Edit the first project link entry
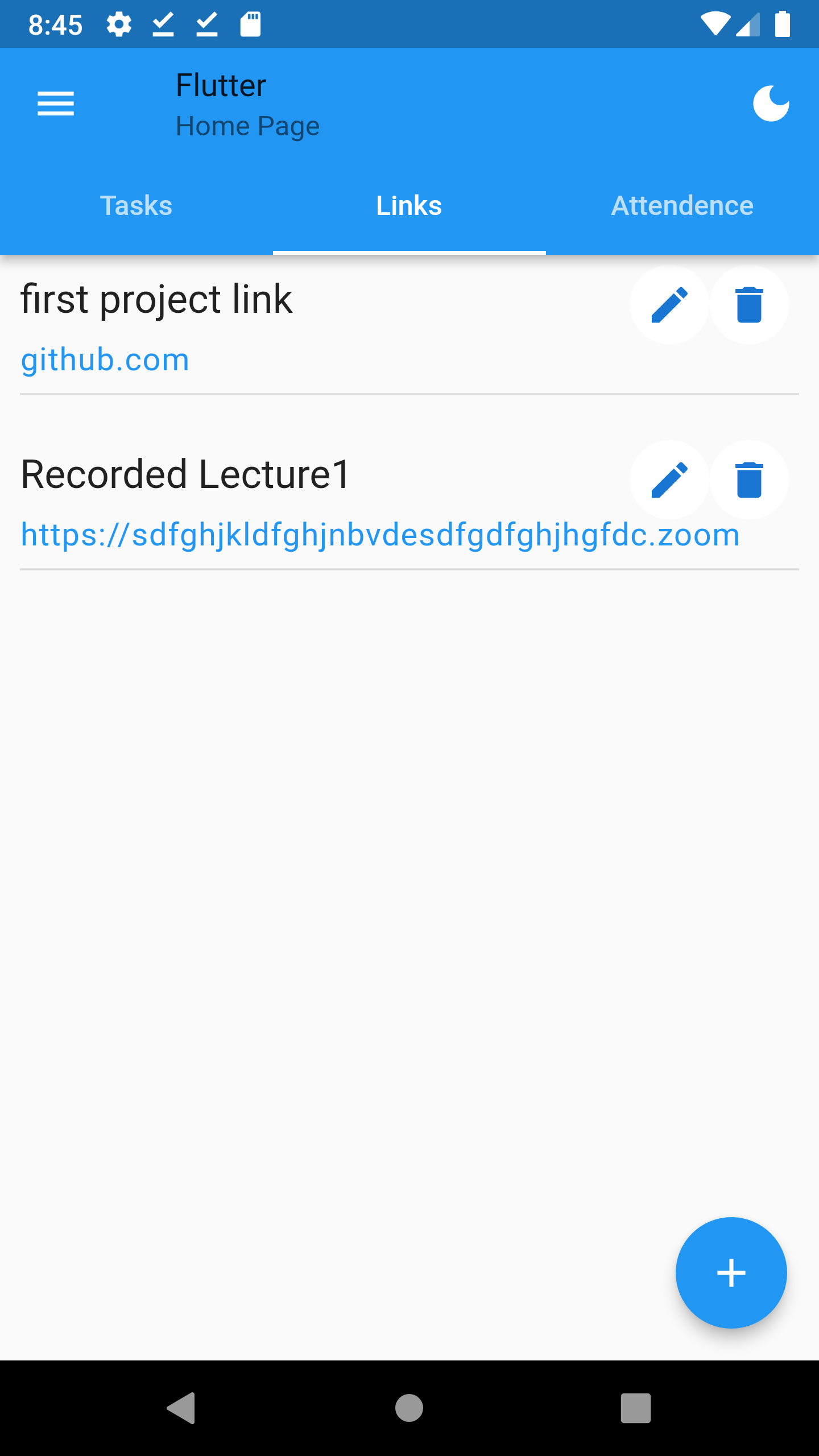Image resolution: width=819 pixels, height=1456 pixels. (x=669, y=305)
